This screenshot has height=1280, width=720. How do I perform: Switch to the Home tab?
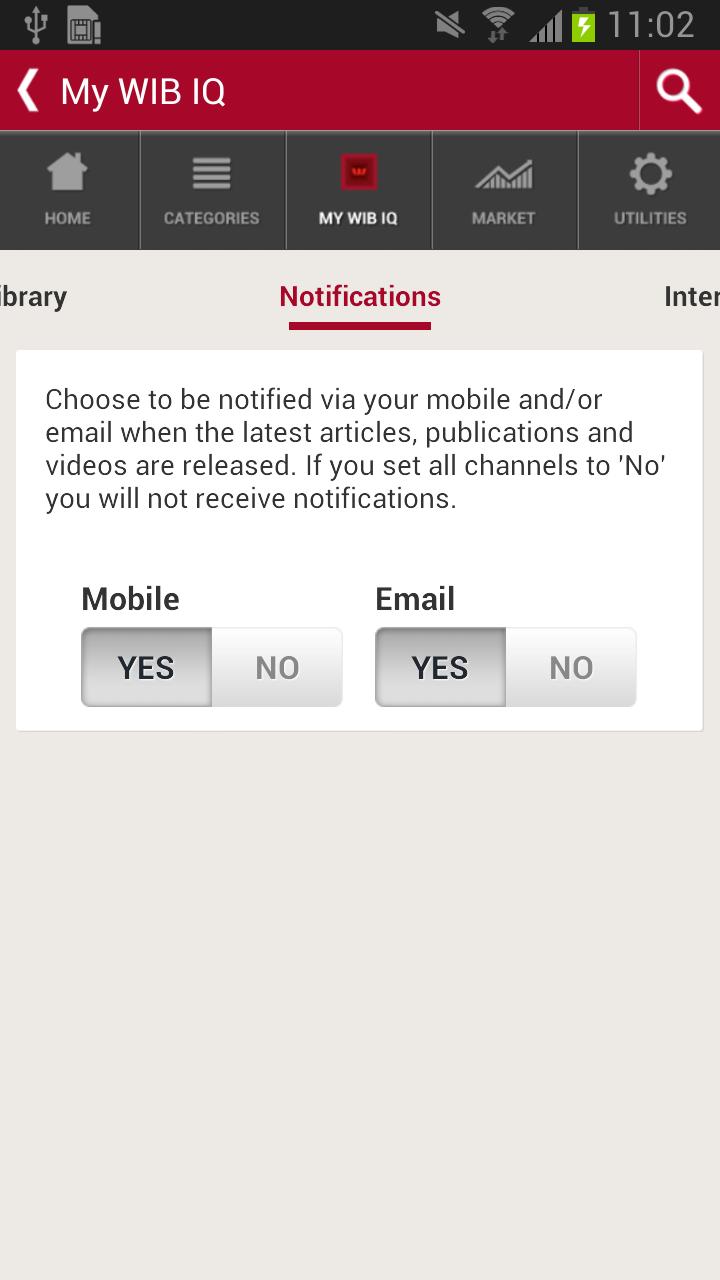tap(68, 190)
